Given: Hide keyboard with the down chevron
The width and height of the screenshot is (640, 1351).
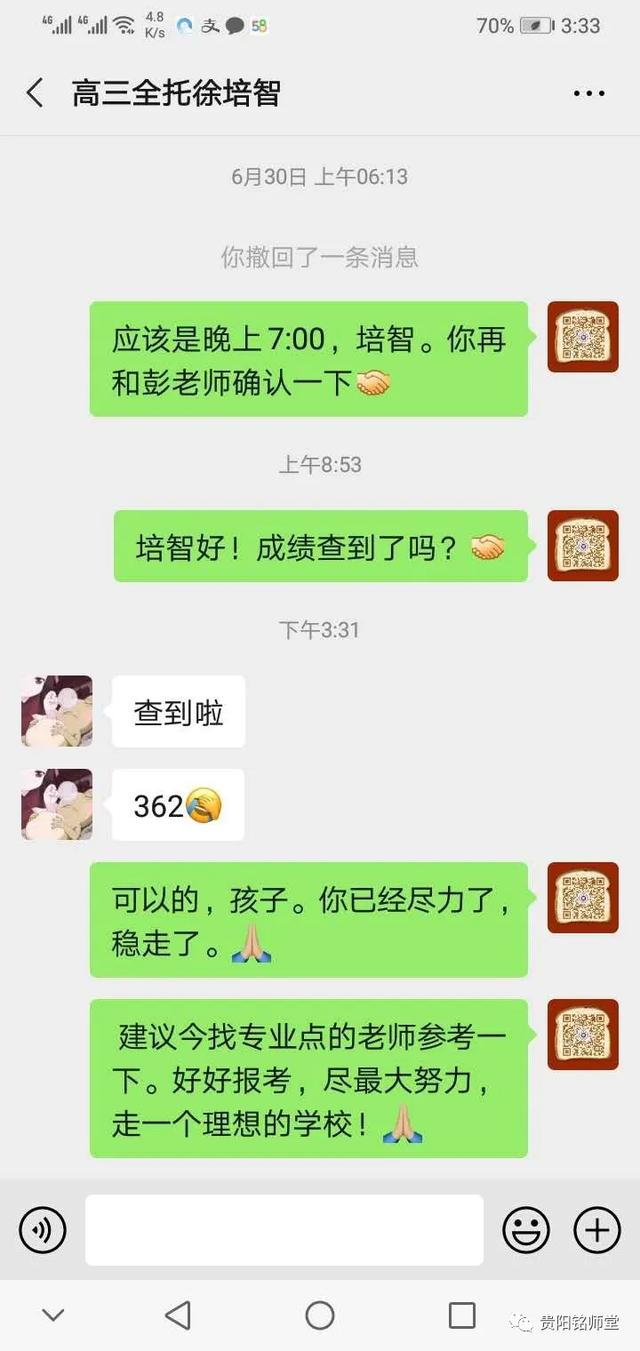Looking at the screenshot, I should click(x=53, y=1315).
